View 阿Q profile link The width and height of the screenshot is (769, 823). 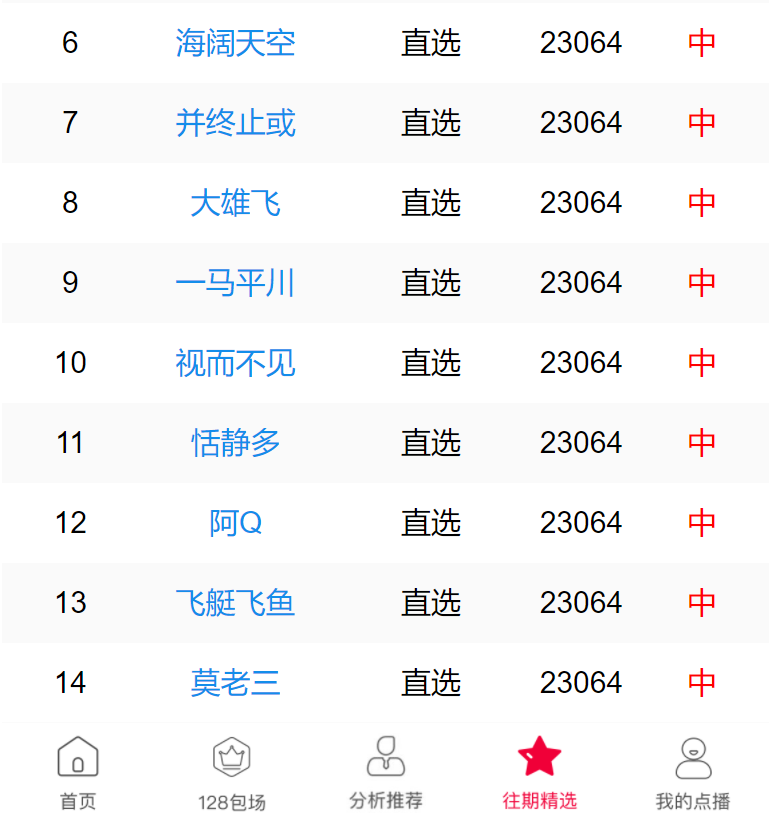(x=235, y=523)
